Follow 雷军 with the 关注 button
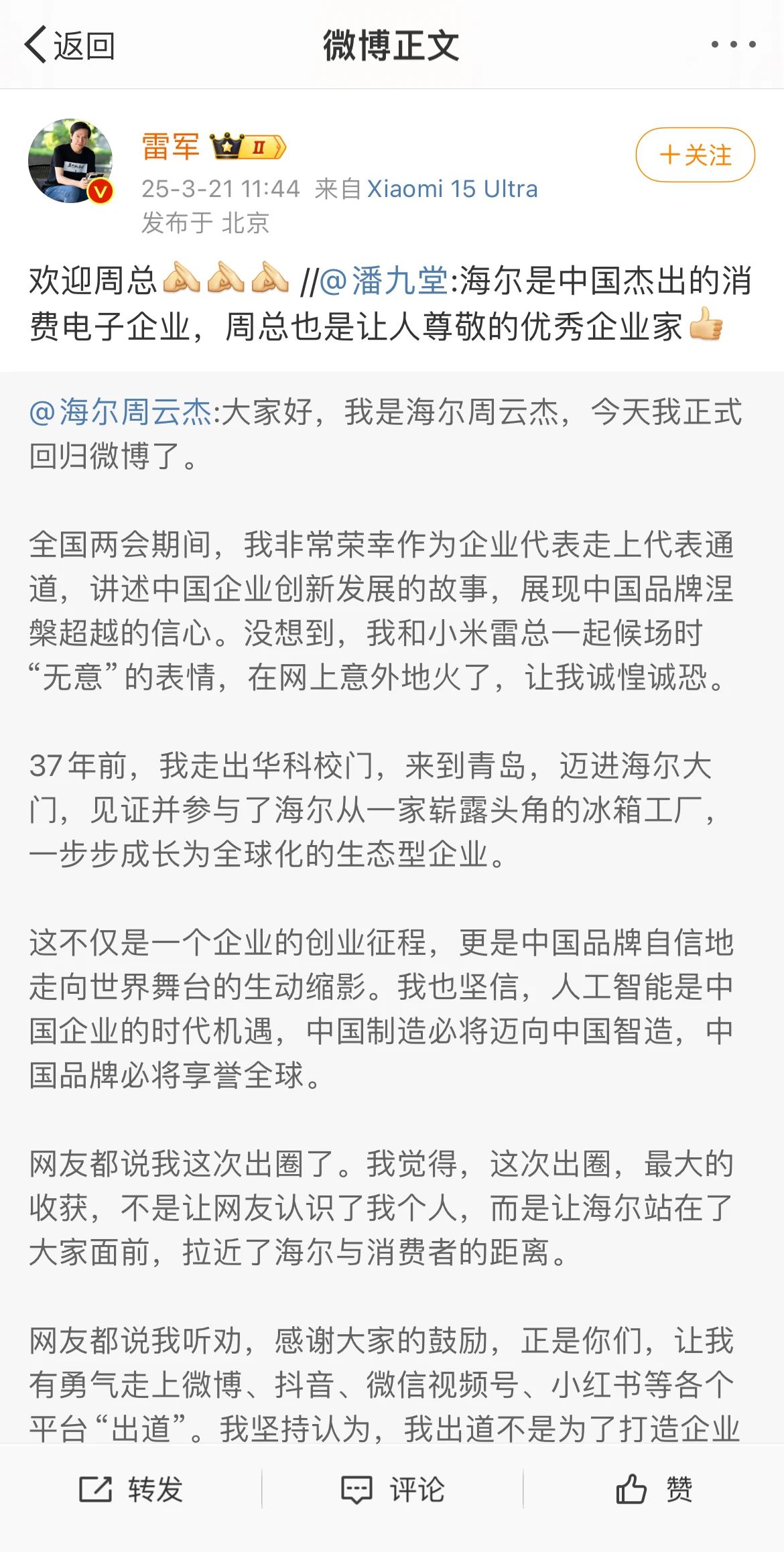The height and width of the screenshot is (1552, 784). [695, 155]
